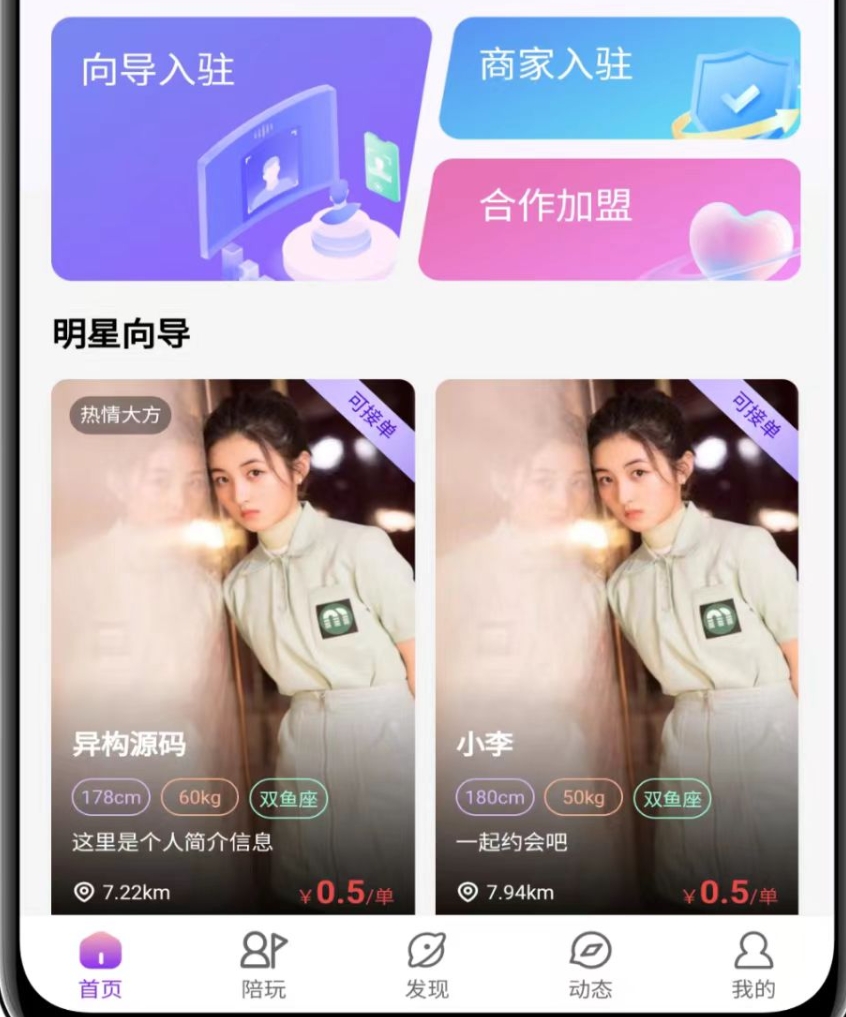Open the guide card for 异构源码
This screenshot has width=846, height=1017.
click(x=233, y=645)
